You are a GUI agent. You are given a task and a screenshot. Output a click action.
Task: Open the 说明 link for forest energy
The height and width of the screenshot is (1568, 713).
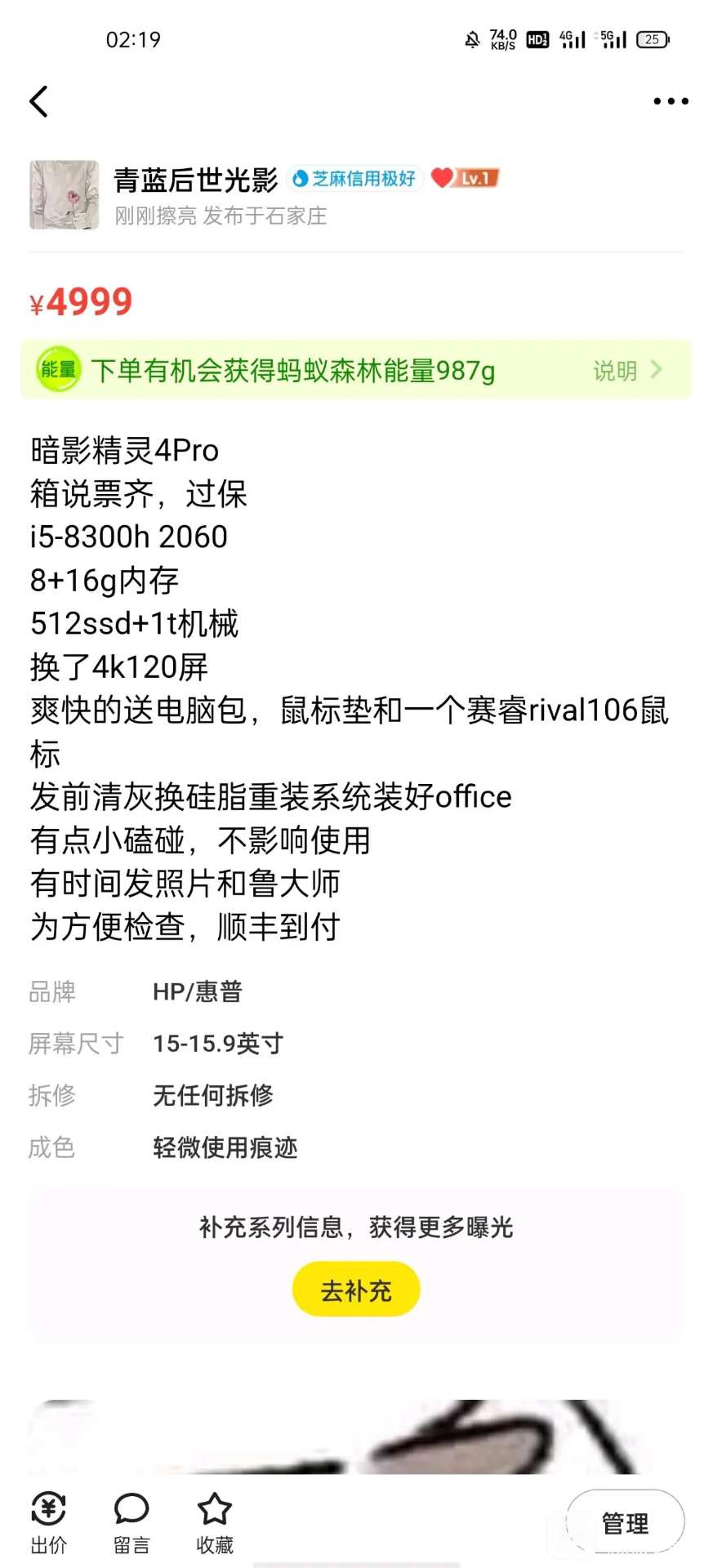pyautogui.click(x=627, y=371)
